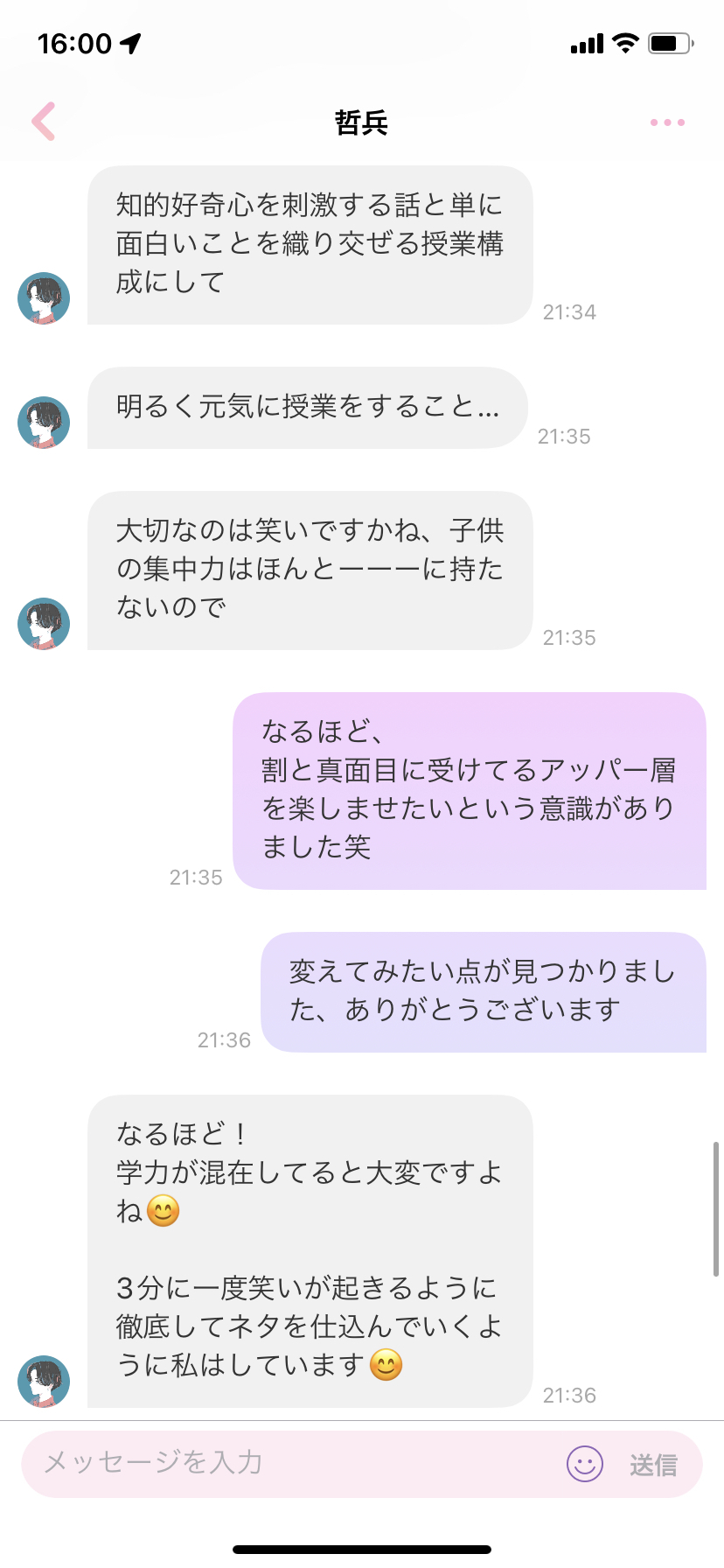Open the emoji picker smiley icon
724x1568 pixels.
(585, 1463)
